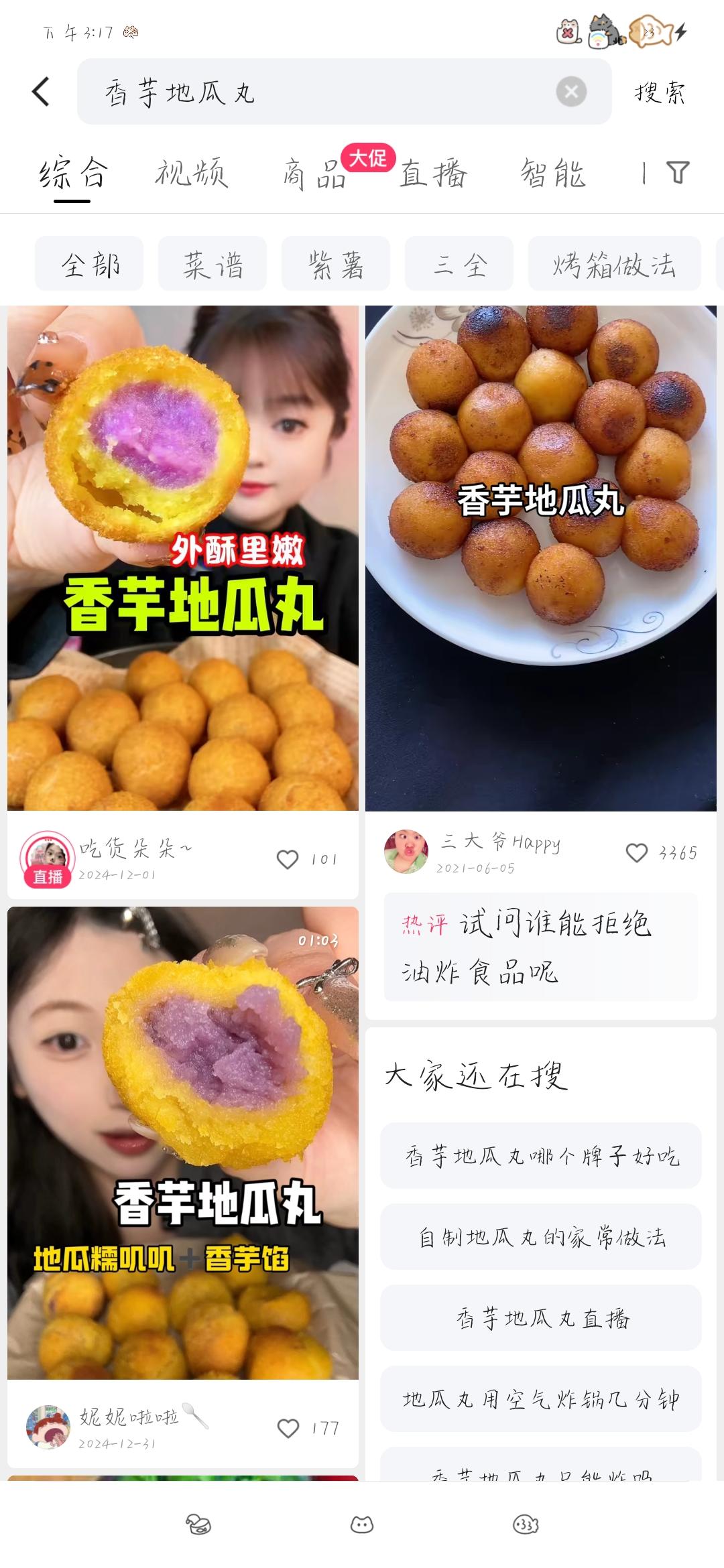
Task: Like the post by 妮妮啦啦
Action: click(288, 1428)
